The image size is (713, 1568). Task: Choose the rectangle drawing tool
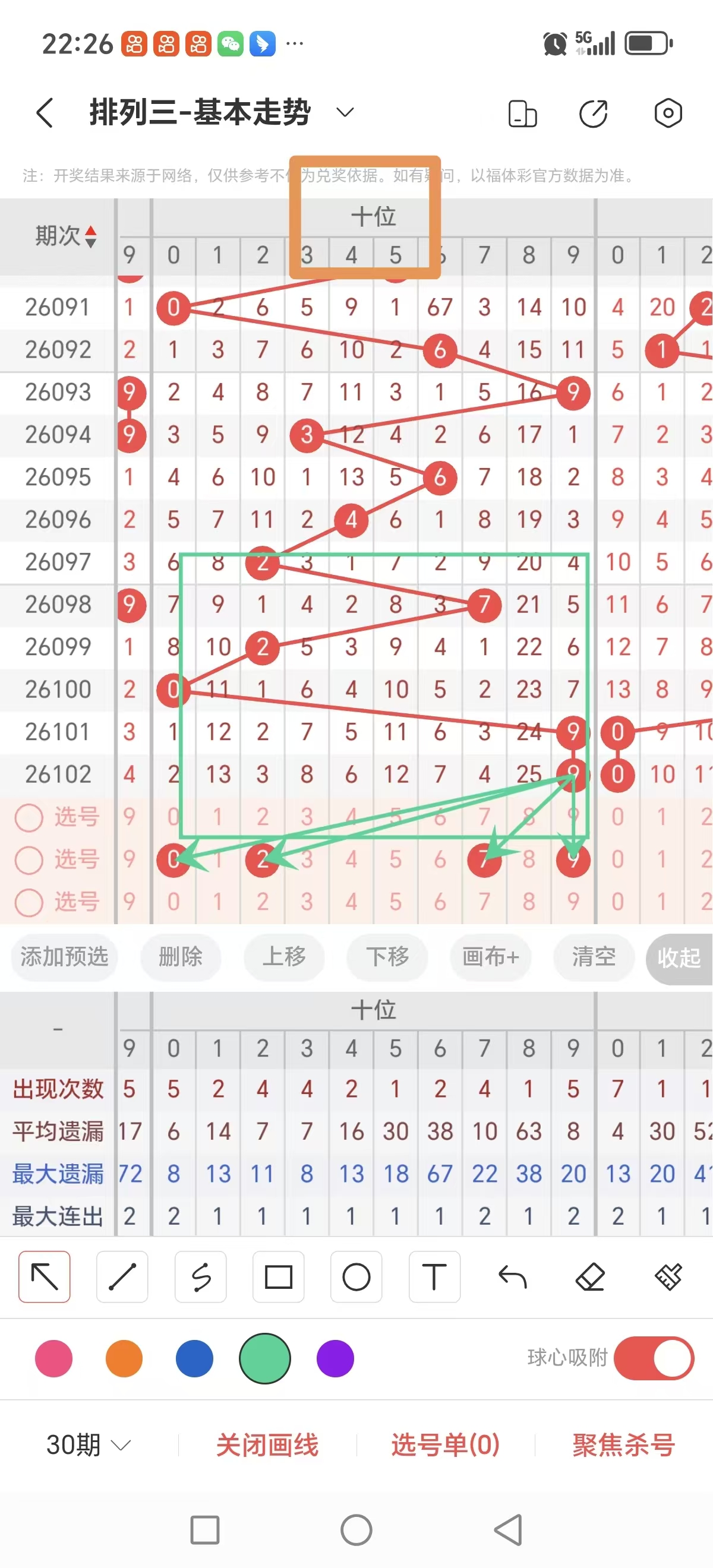tap(278, 1277)
